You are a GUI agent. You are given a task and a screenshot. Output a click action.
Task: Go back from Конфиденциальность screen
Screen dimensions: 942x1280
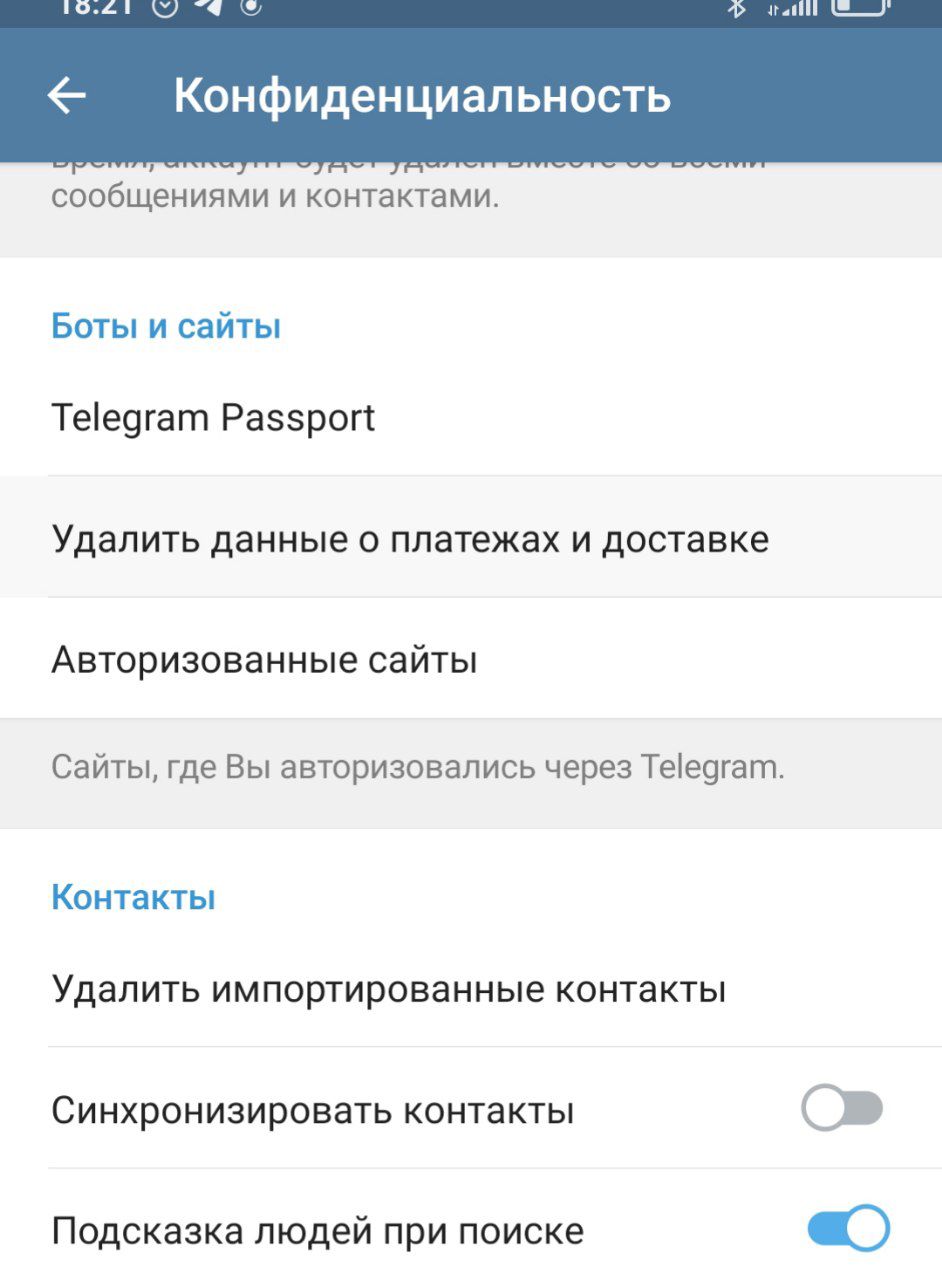click(67, 96)
